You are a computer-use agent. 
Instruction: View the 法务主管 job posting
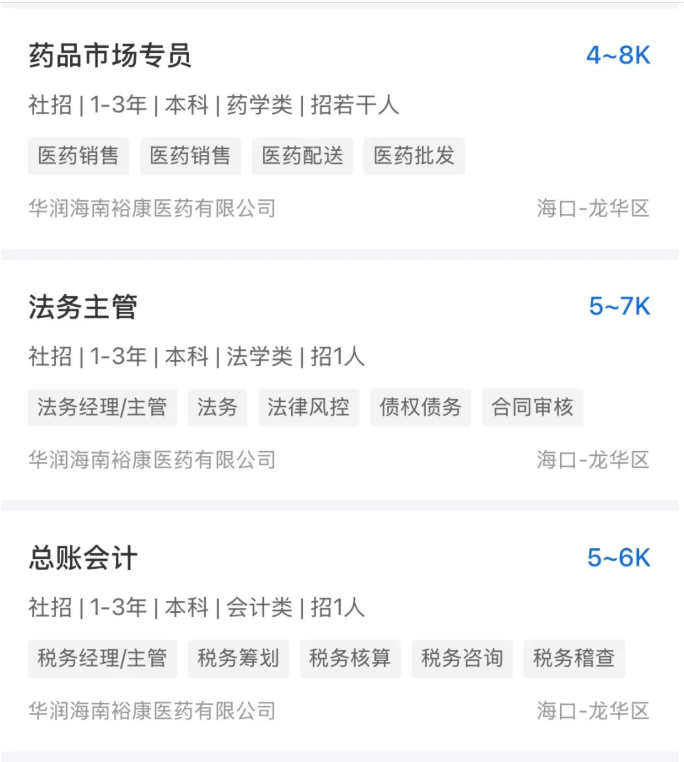(x=83, y=307)
